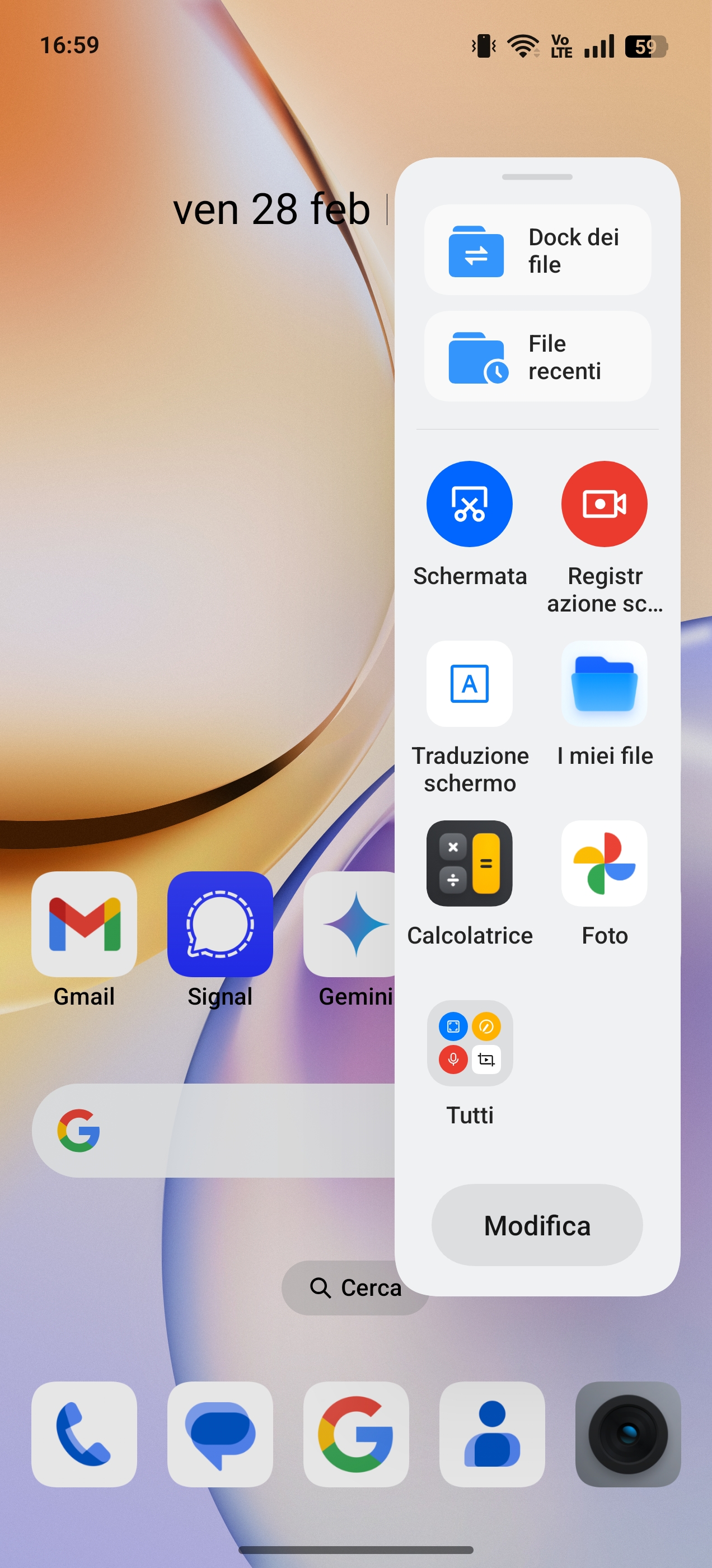Open the Gemini app
Viewport: 712px width, 1568px height.
point(350,924)
